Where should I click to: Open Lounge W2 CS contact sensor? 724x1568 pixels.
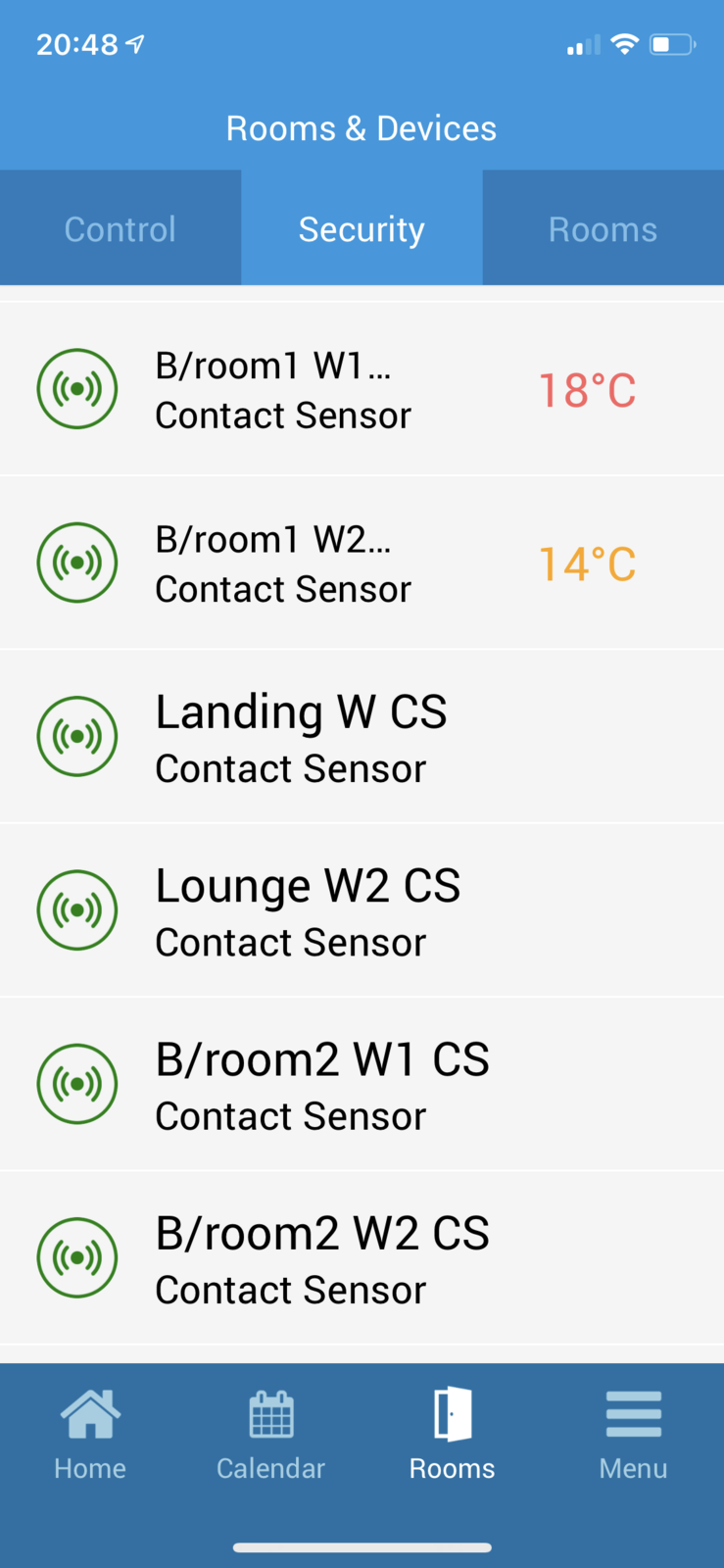307,911
